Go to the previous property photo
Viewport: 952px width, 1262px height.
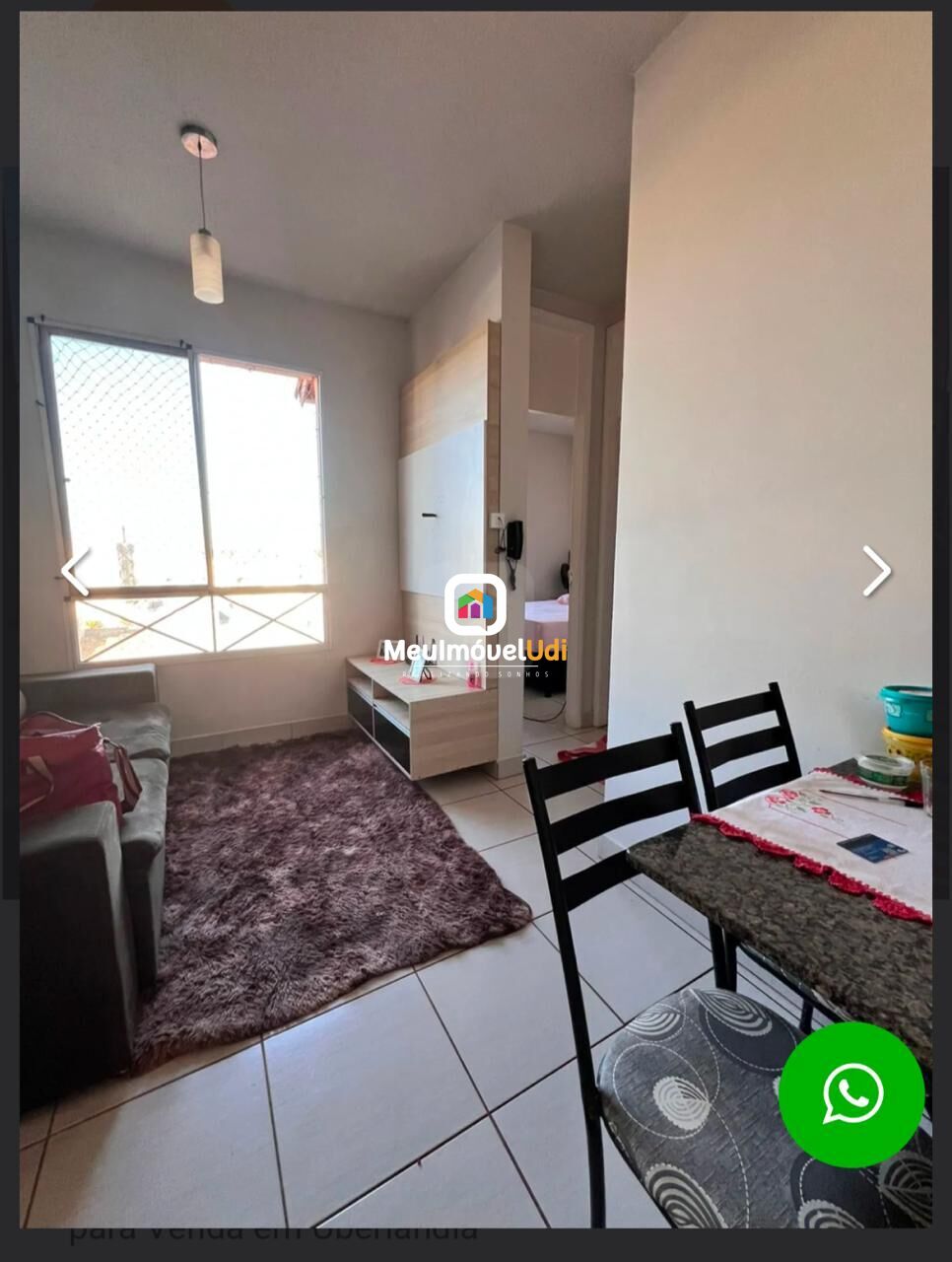pos(75,571)
